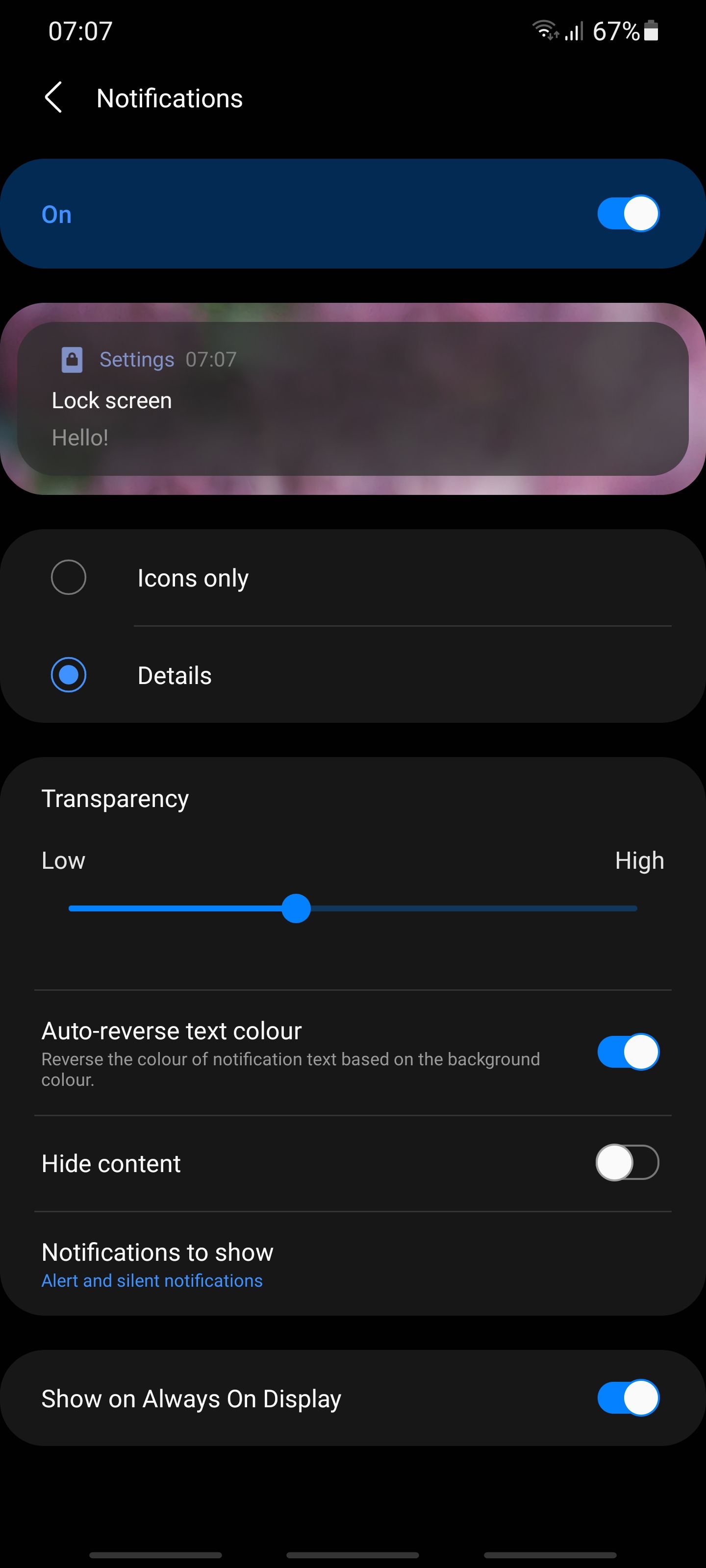
Task: Enable Hide content switch
Action: pyautogui.click(x=628, y=1162)
